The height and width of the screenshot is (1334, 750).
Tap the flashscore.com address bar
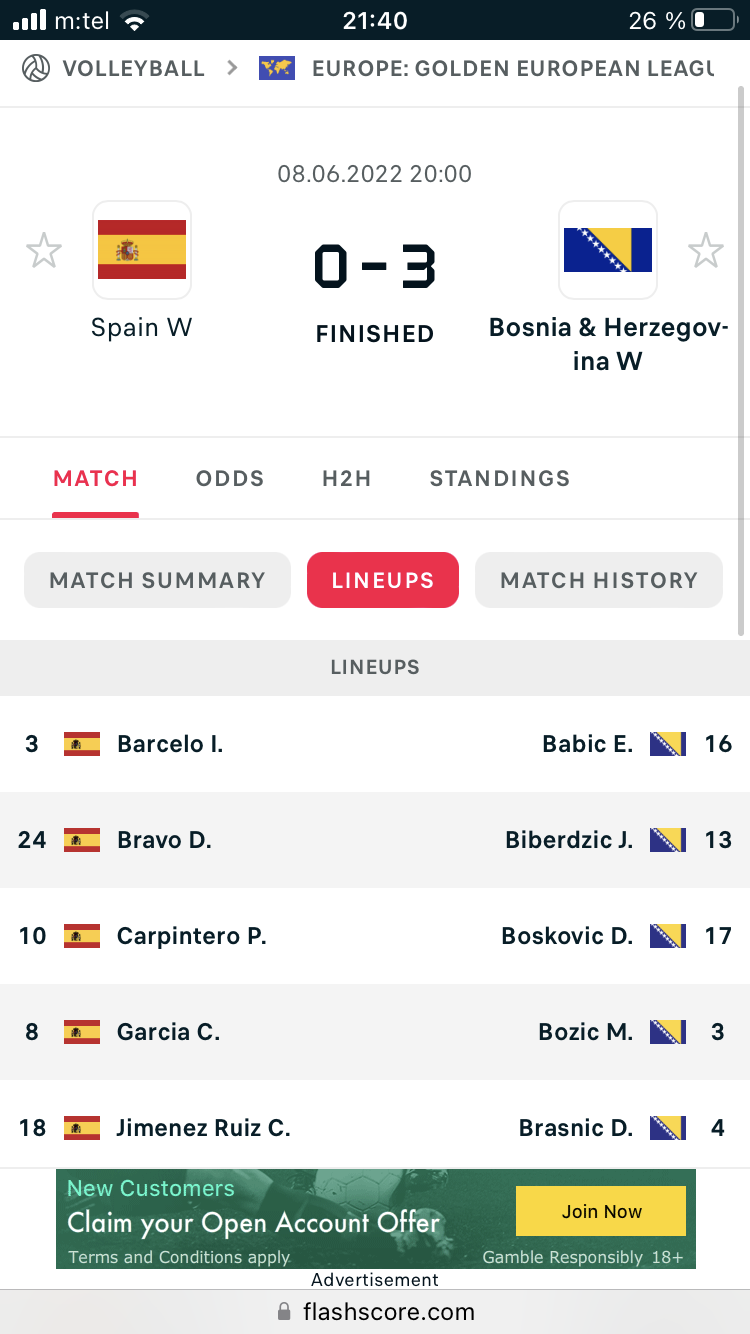(x=375, y=1311)
